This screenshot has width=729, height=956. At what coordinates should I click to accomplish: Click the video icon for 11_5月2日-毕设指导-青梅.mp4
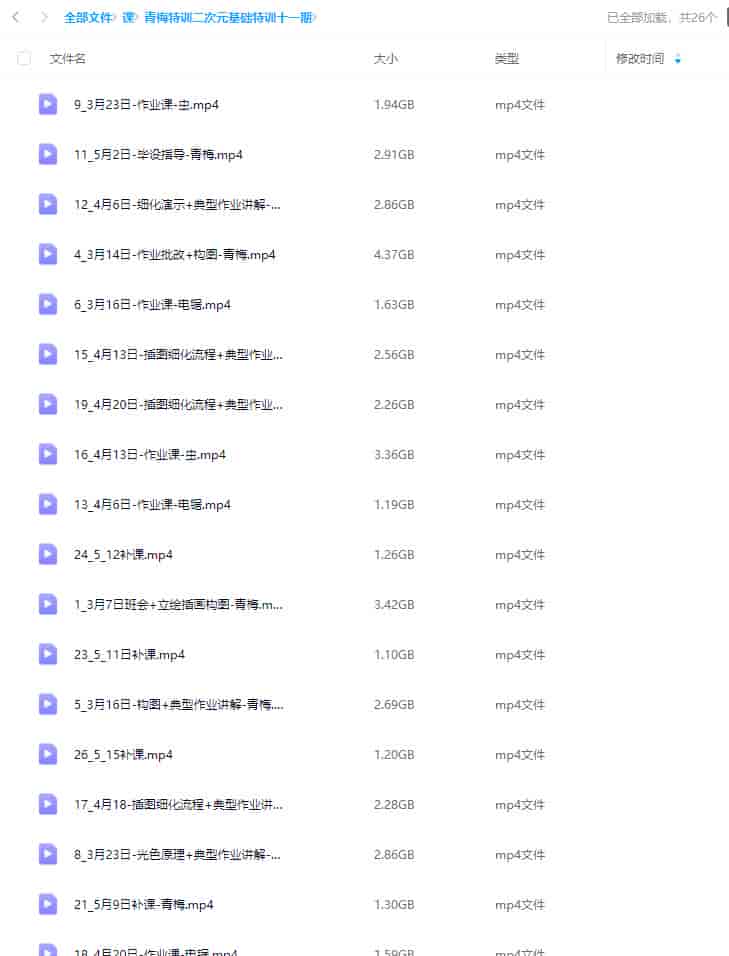[x=47, y=154]
